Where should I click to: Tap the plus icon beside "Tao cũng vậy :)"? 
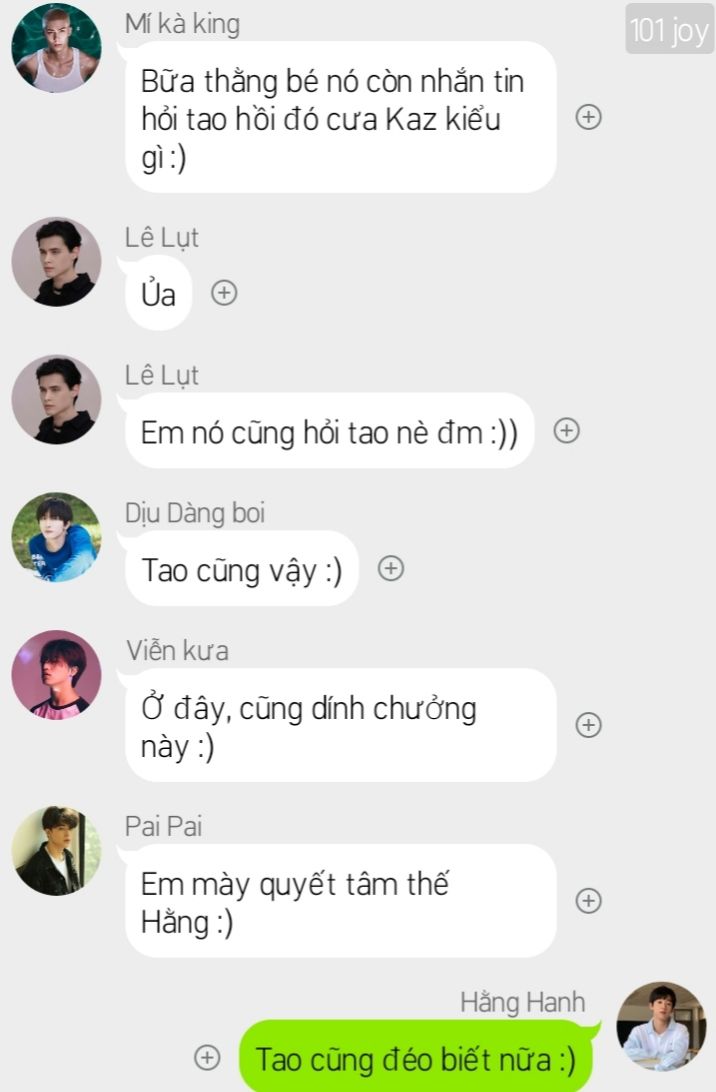coord(391,568)
